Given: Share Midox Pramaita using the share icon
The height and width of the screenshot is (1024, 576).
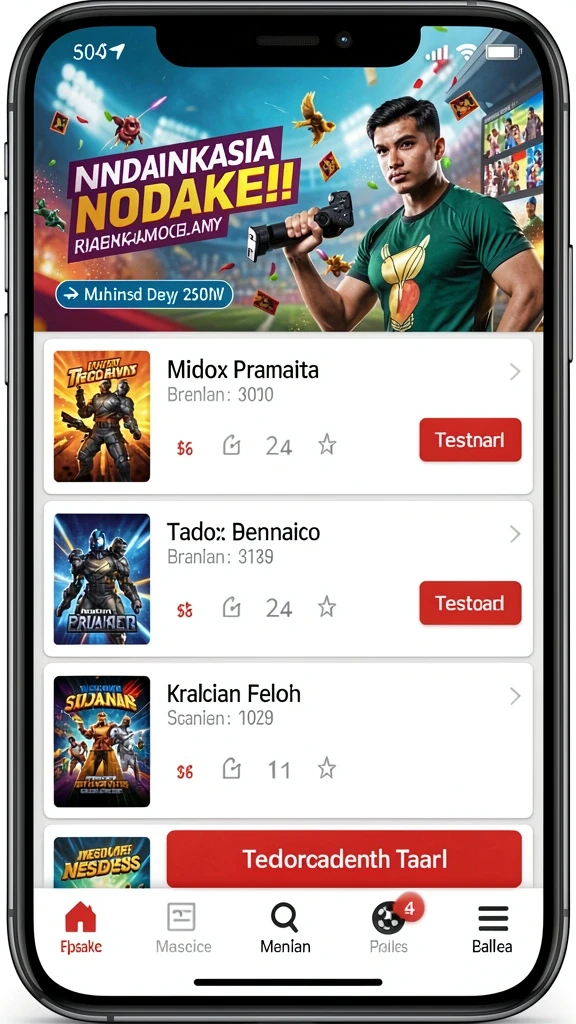Looking at the screenshot, I should 232,446.
